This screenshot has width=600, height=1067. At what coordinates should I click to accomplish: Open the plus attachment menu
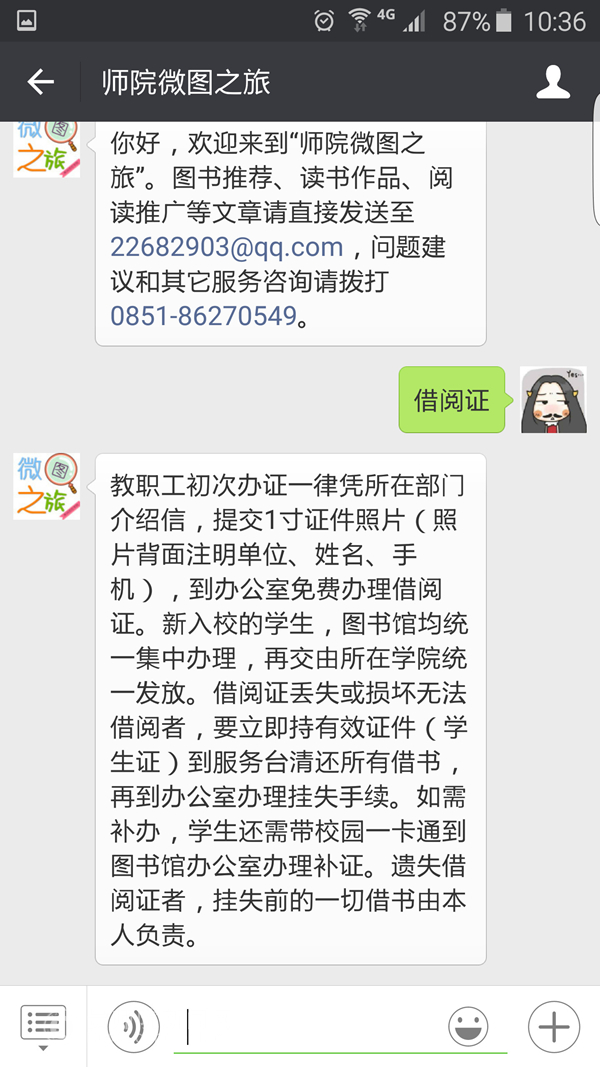click(x=553, y=1026)
